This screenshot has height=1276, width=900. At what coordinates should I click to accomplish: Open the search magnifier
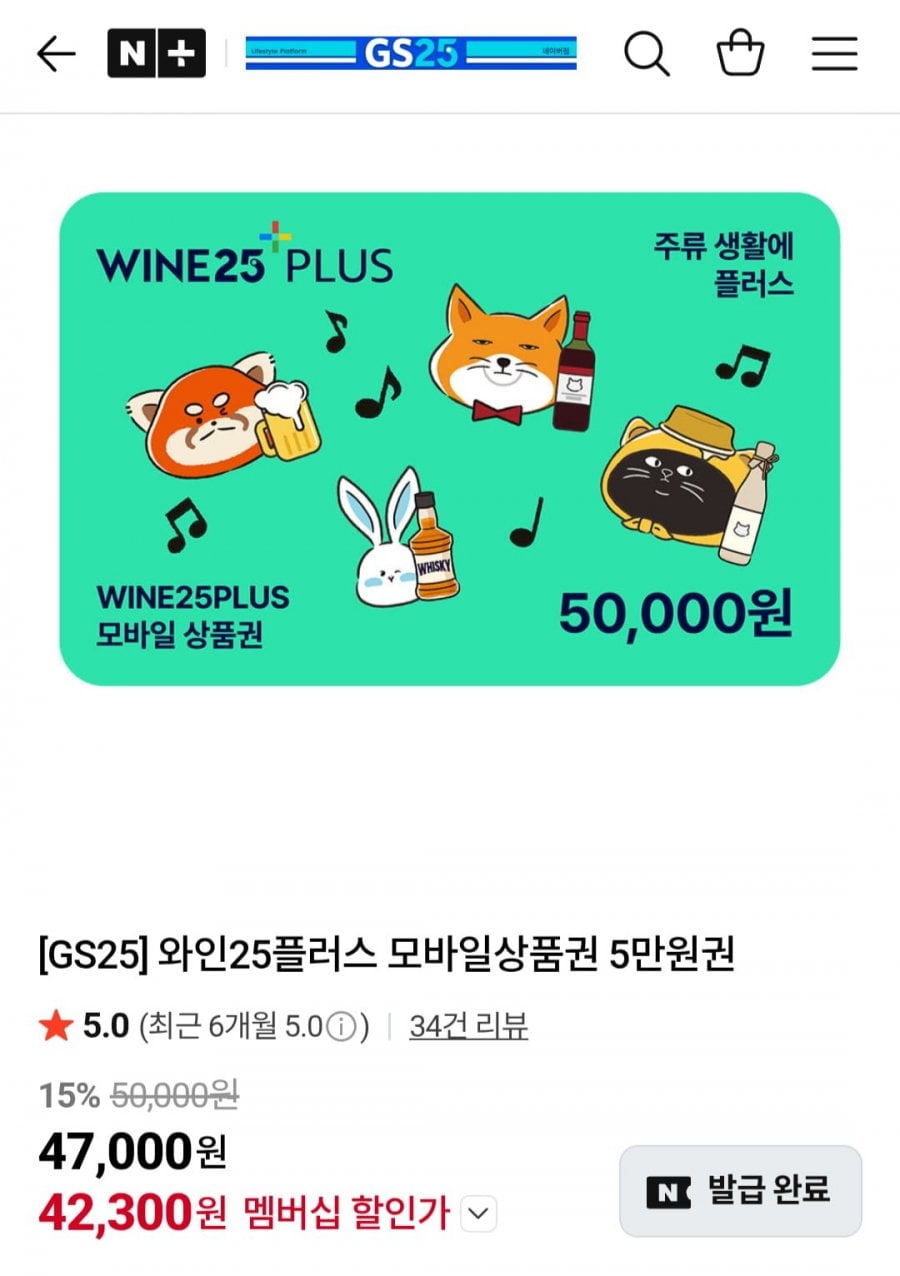(x=647, y=54)
